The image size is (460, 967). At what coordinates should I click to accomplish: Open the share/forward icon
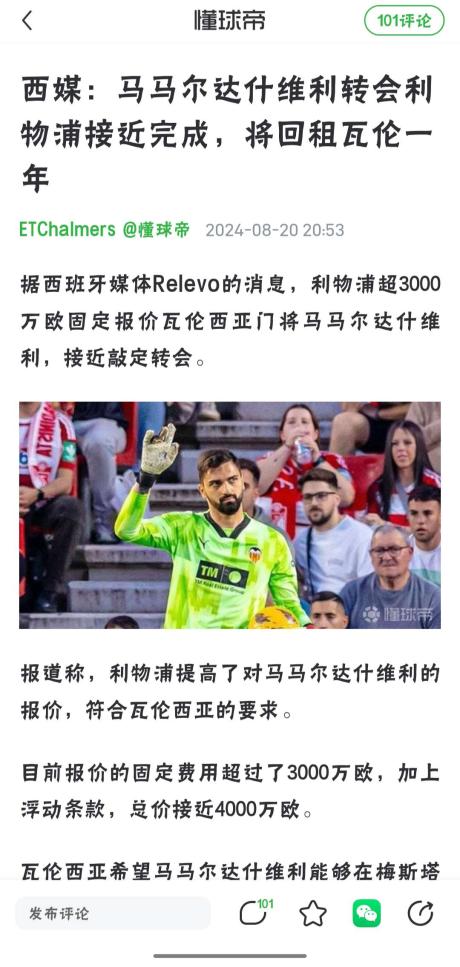pyautogui.click(x=421, y=913)
